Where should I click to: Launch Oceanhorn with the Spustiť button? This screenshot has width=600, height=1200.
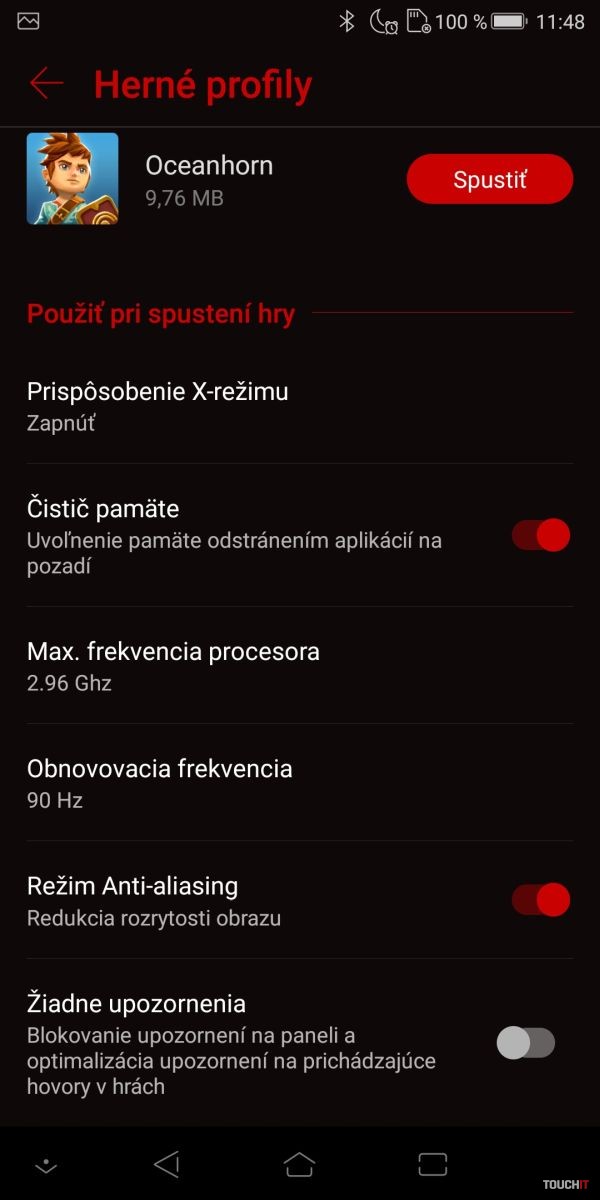pos(489,180)
